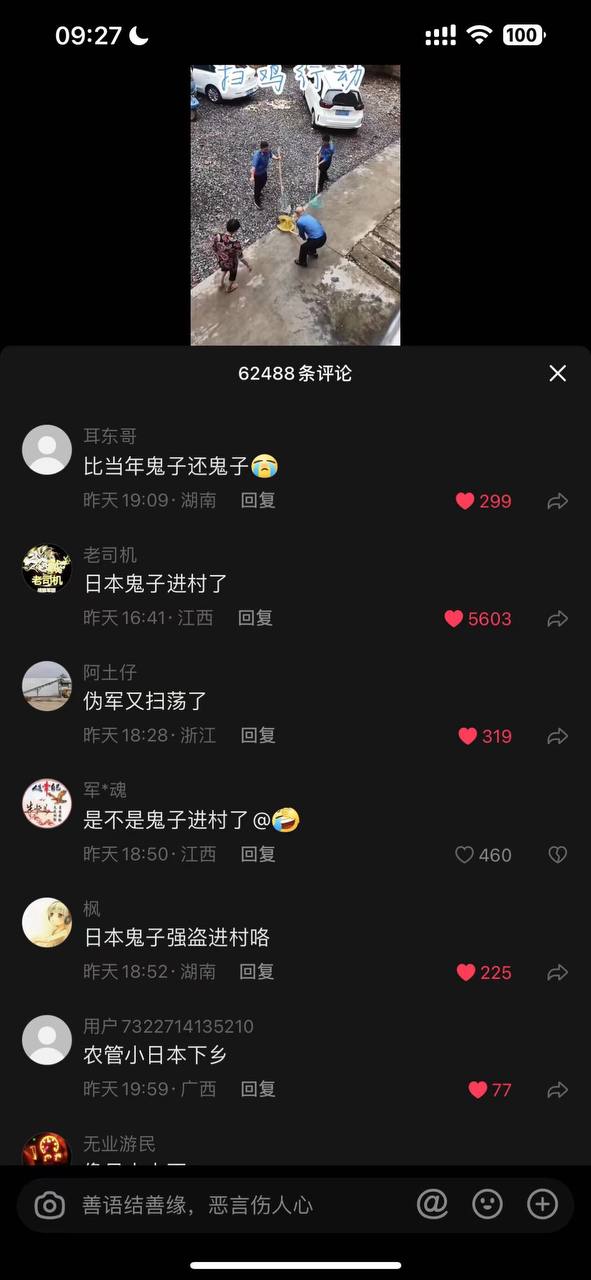Share 阿土仔's comment
The height and width of the screenshot is (1280, 591).
(x=558, y=736)
